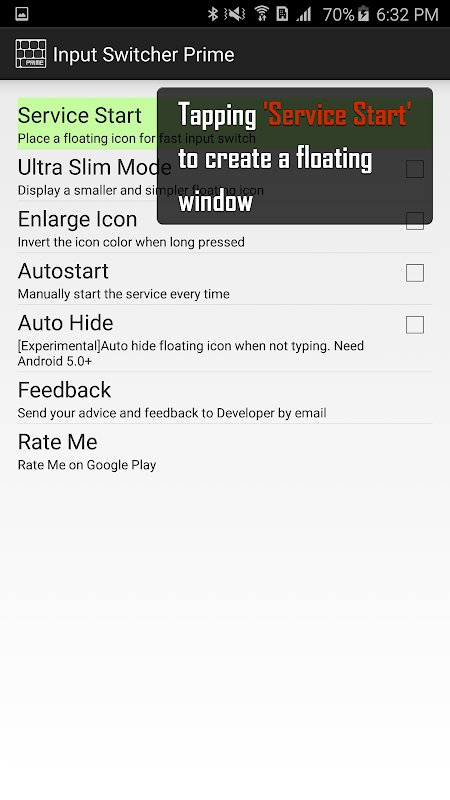This screenshot has height=800, width=450.
Task: Check the Enlarge Icon option
Action: [x=414, y=221]
